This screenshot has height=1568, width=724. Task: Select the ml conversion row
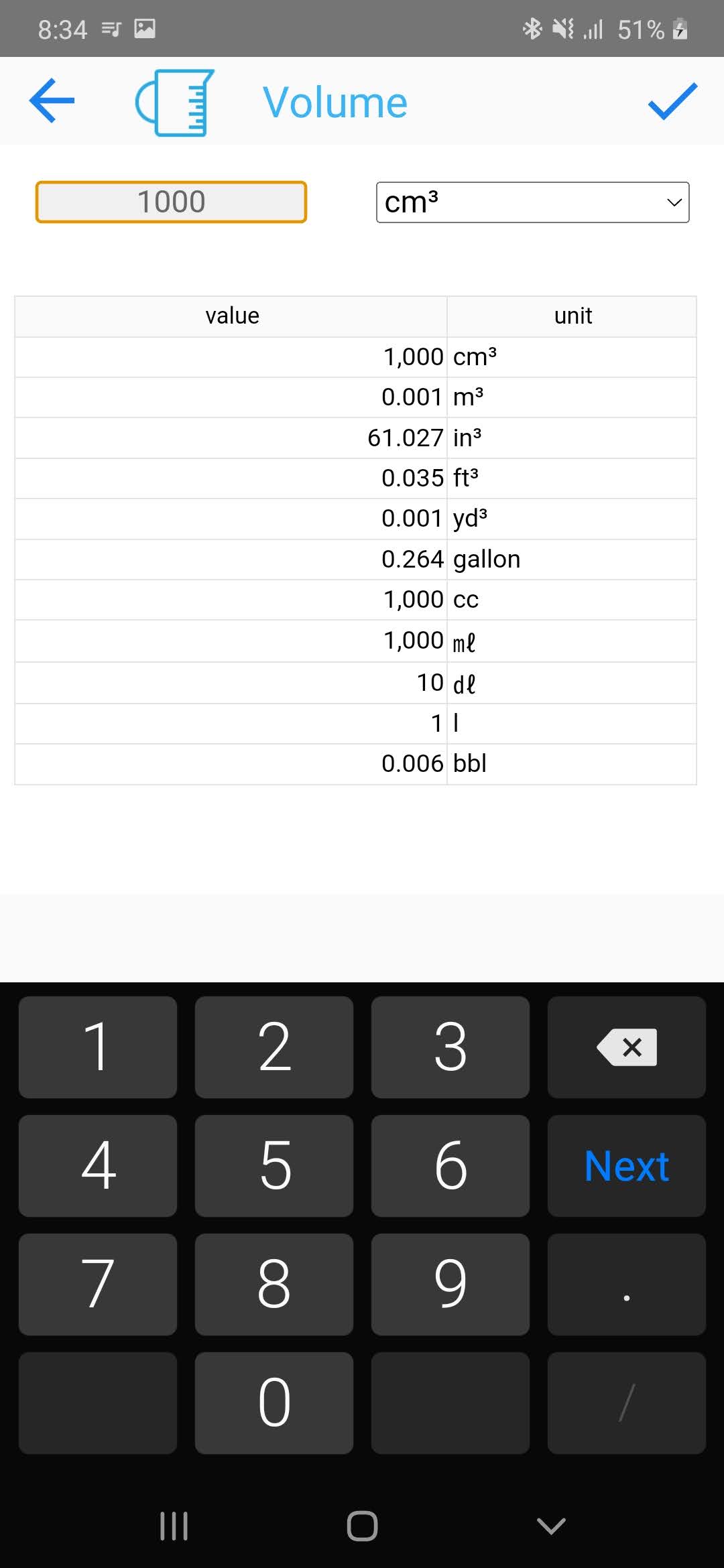click(x=362, y=640)
